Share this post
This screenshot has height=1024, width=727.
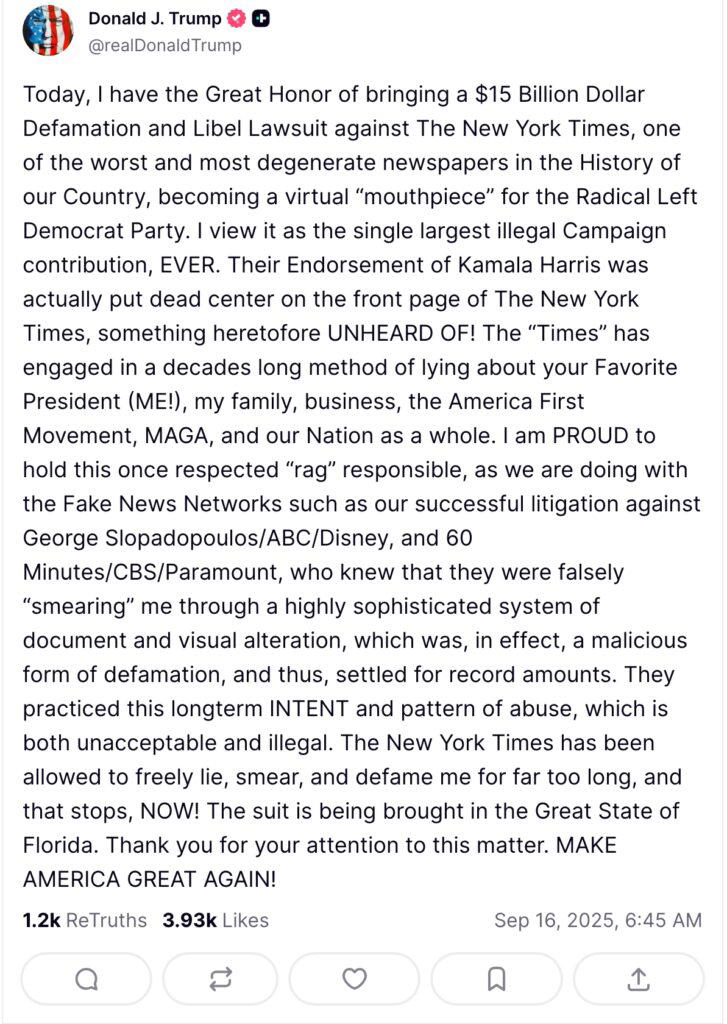[x=639, y=979]
